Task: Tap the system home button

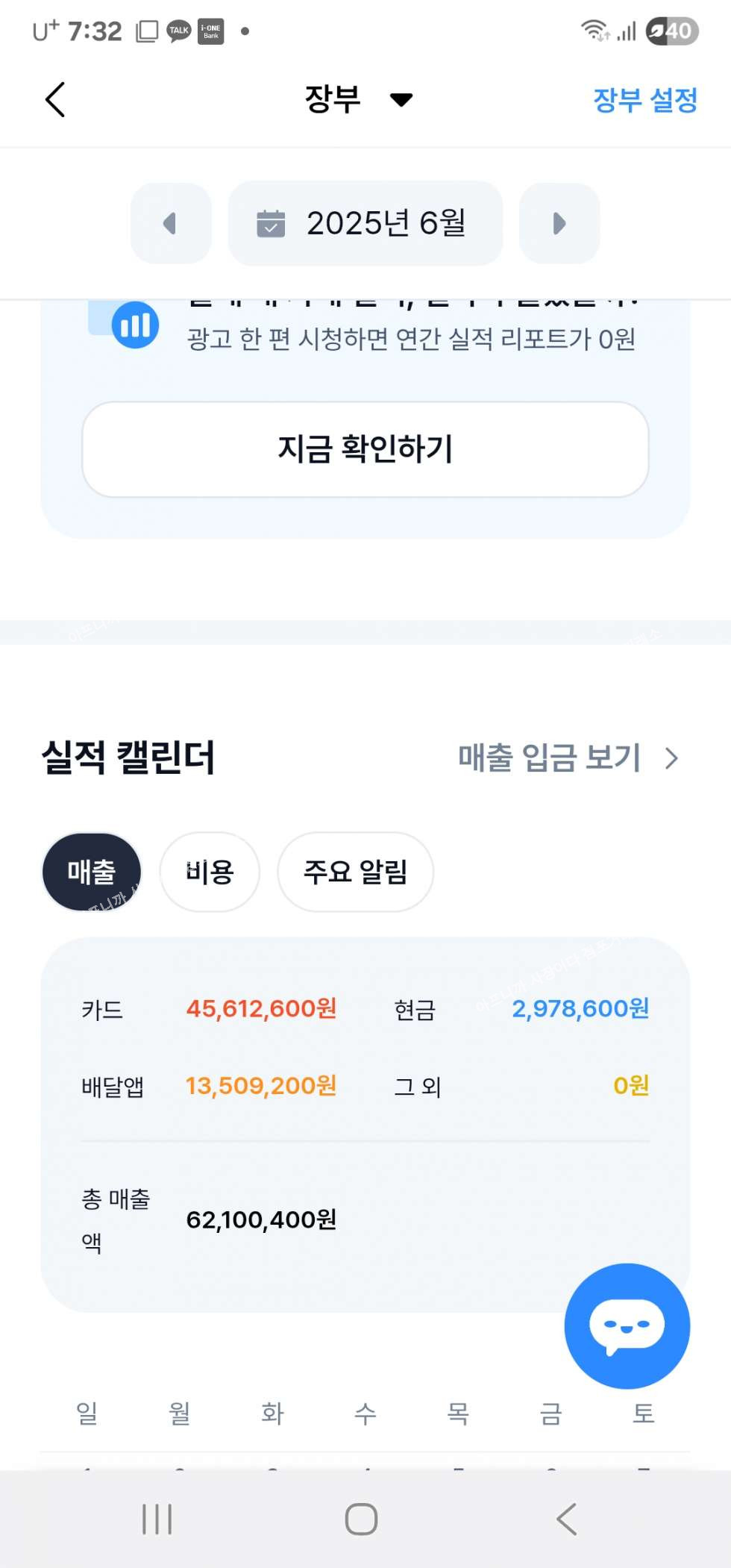Action: (x=362, y=1519)
